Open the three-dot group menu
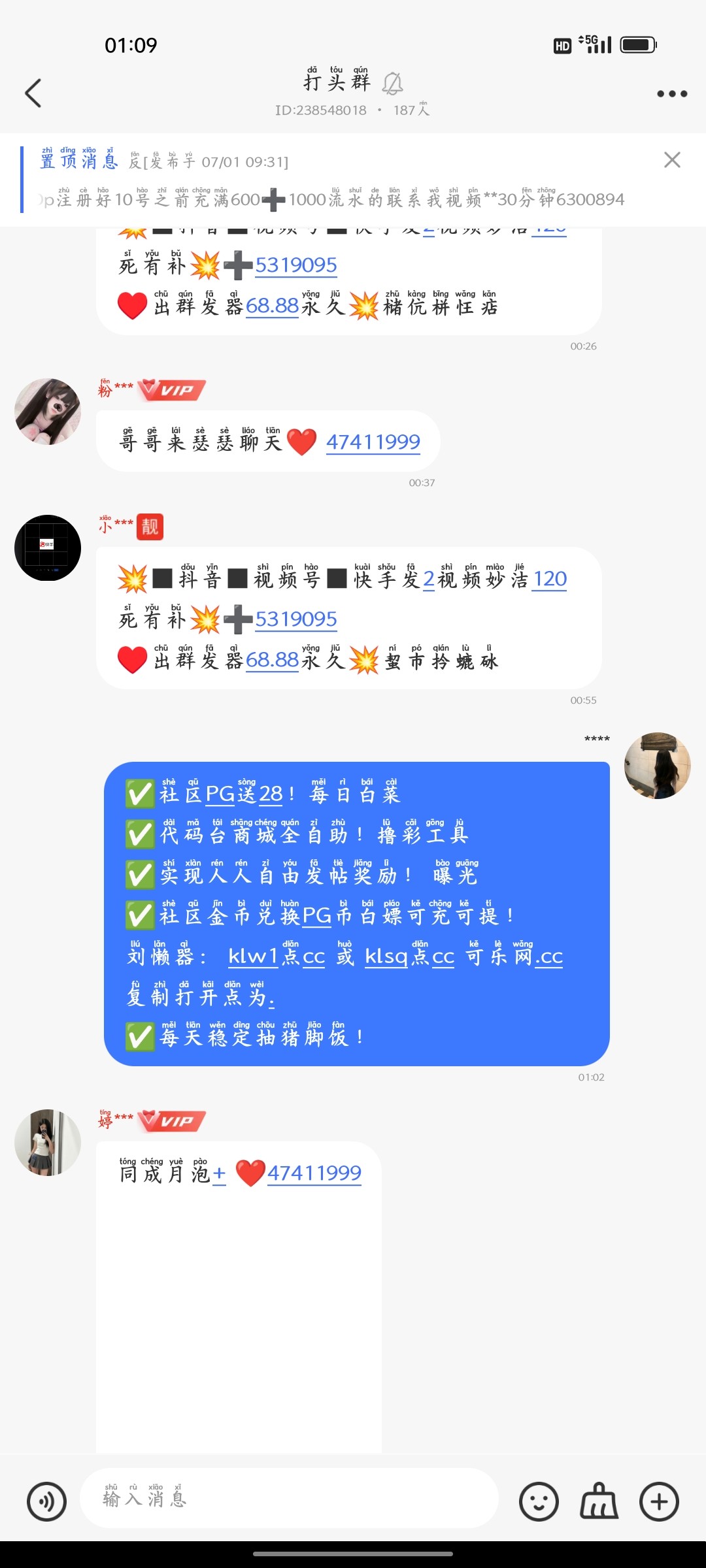Image resolution: width=706 pixels, height=1568 pixels. tap(671, 94)
